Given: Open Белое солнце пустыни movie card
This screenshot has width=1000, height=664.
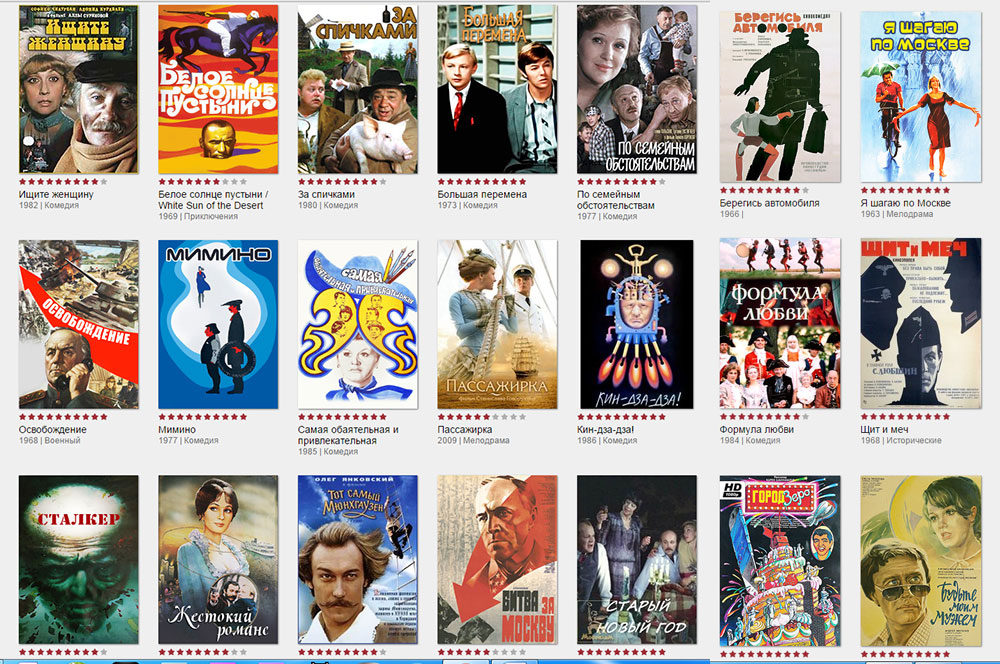Looking at the screenshot, I should point(218,90).
